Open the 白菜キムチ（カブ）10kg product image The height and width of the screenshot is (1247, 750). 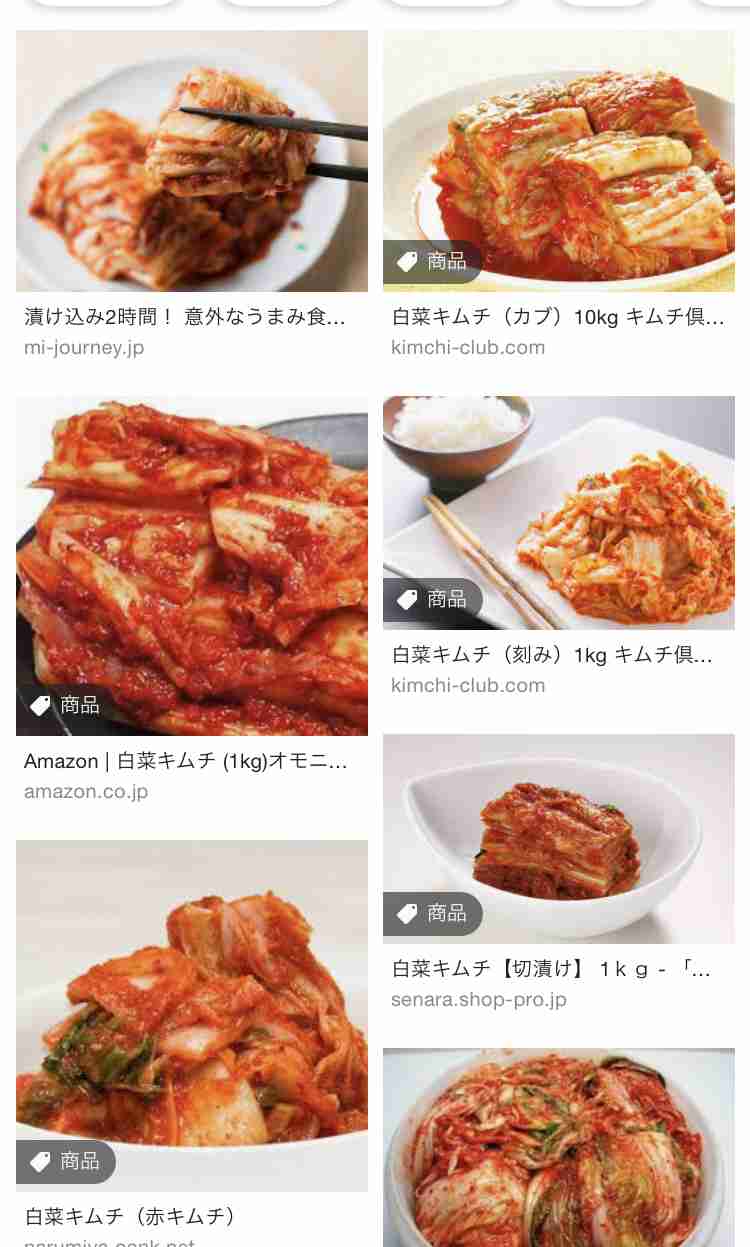(x=558, y=161)
